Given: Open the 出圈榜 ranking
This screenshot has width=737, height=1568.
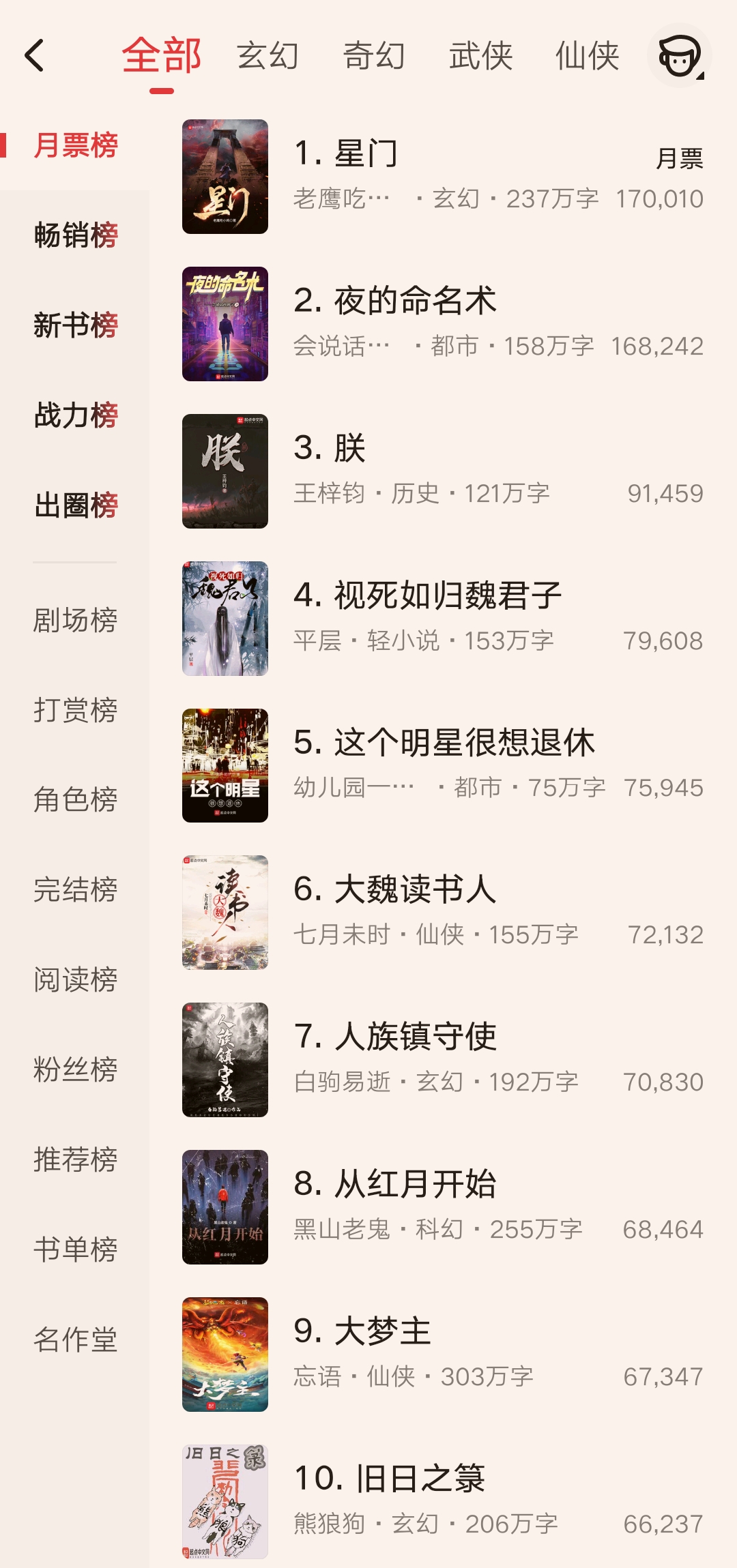Looking at the screenshot, I should [x=76, y=505].
